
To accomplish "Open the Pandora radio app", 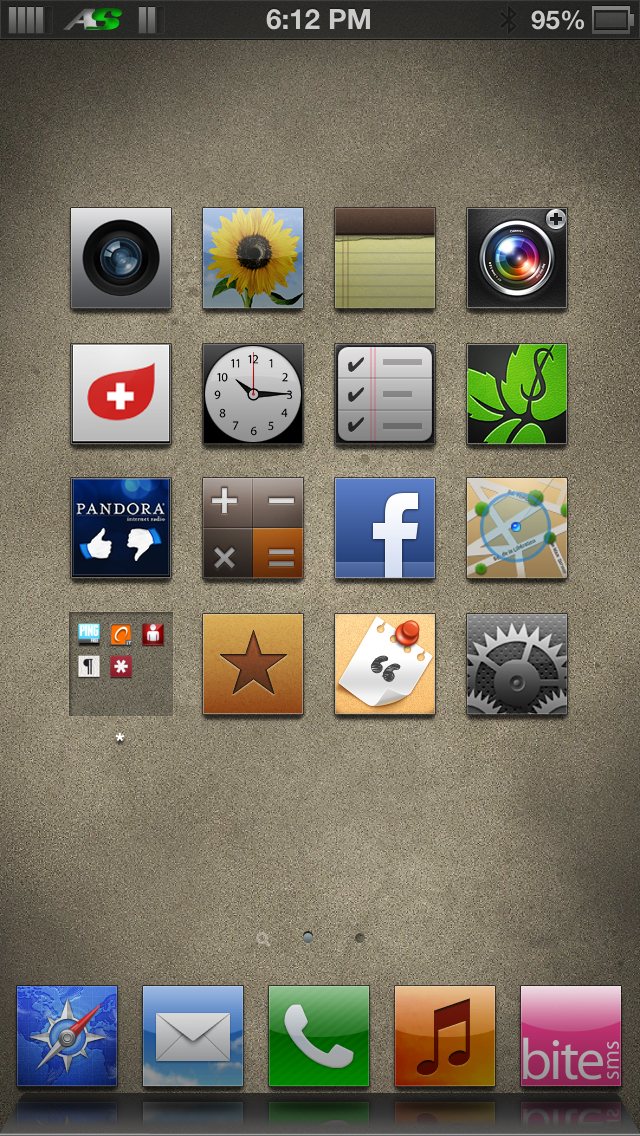I will (121, 528).
